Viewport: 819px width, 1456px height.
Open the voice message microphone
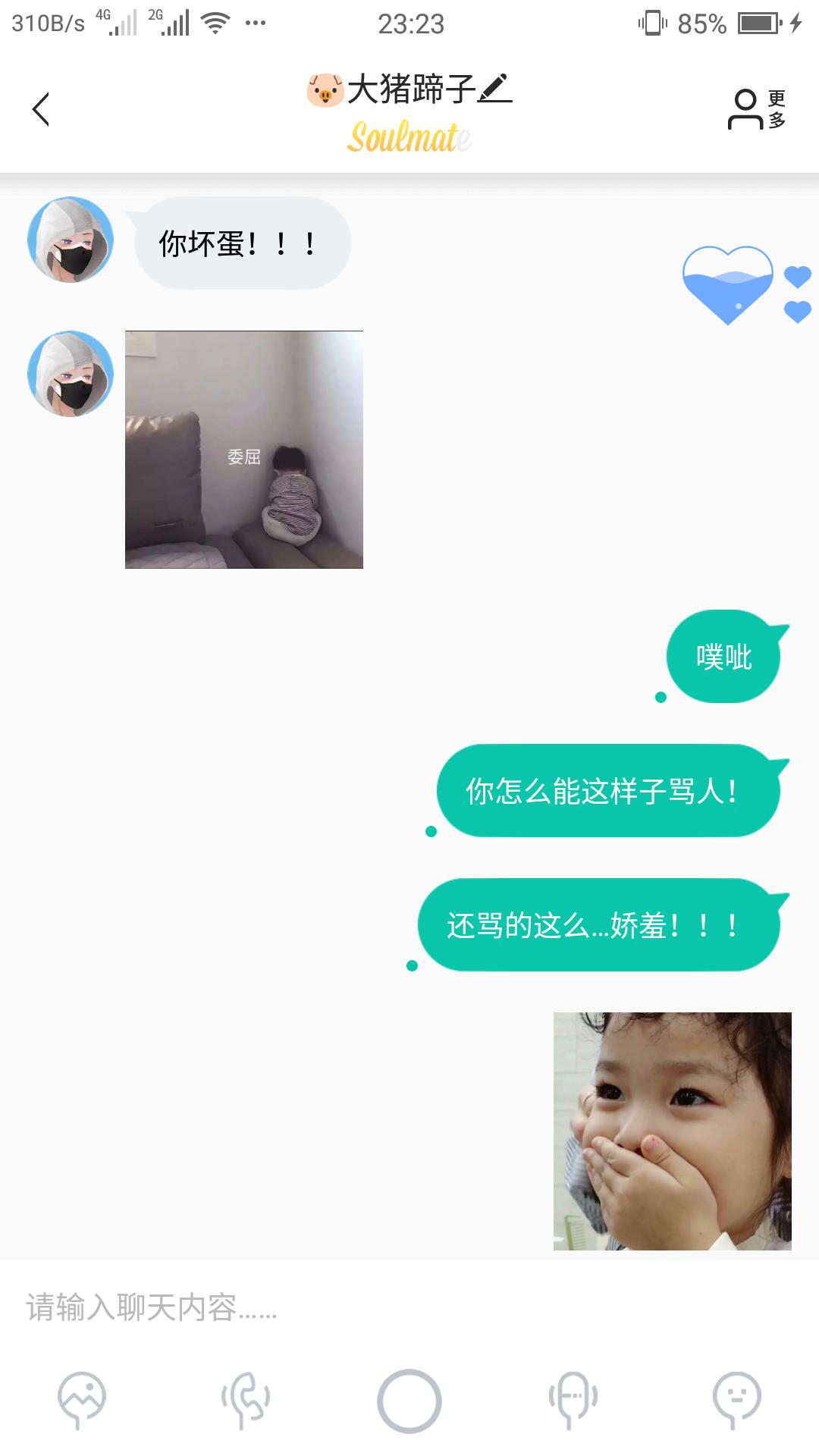[x=573, y=1400]
